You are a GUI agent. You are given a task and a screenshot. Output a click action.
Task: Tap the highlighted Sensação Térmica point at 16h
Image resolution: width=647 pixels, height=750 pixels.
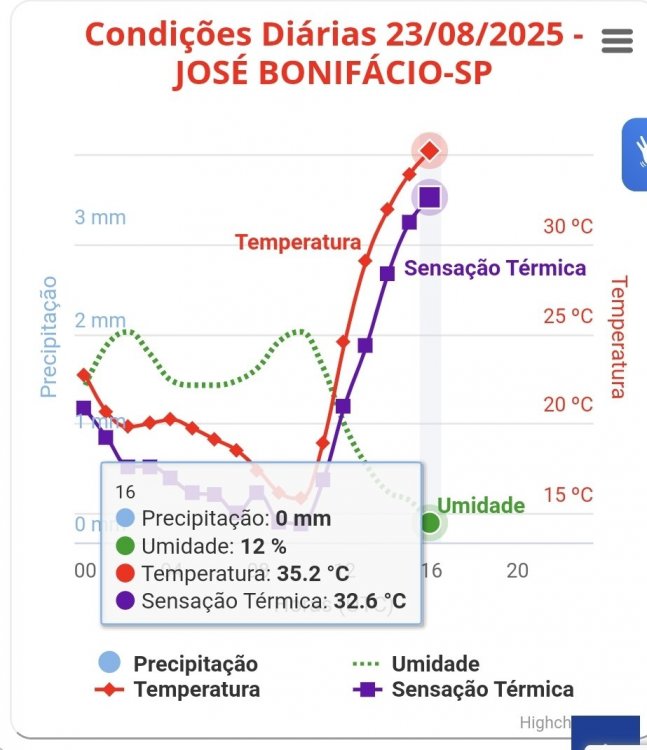point(430,197)
